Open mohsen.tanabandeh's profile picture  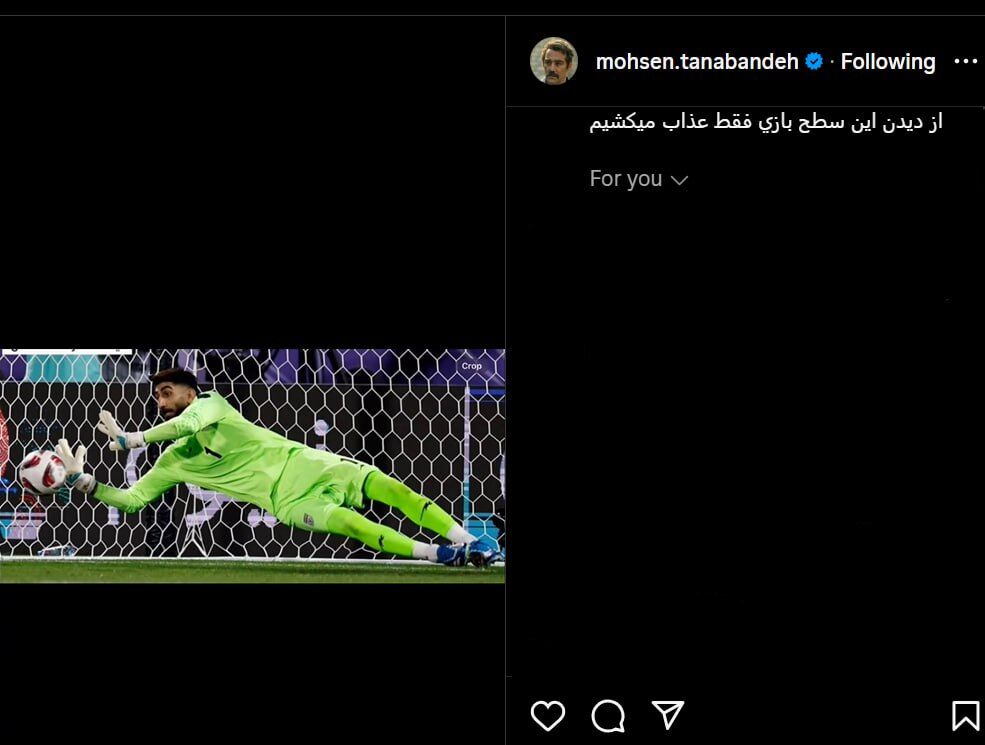click(553, 61)
